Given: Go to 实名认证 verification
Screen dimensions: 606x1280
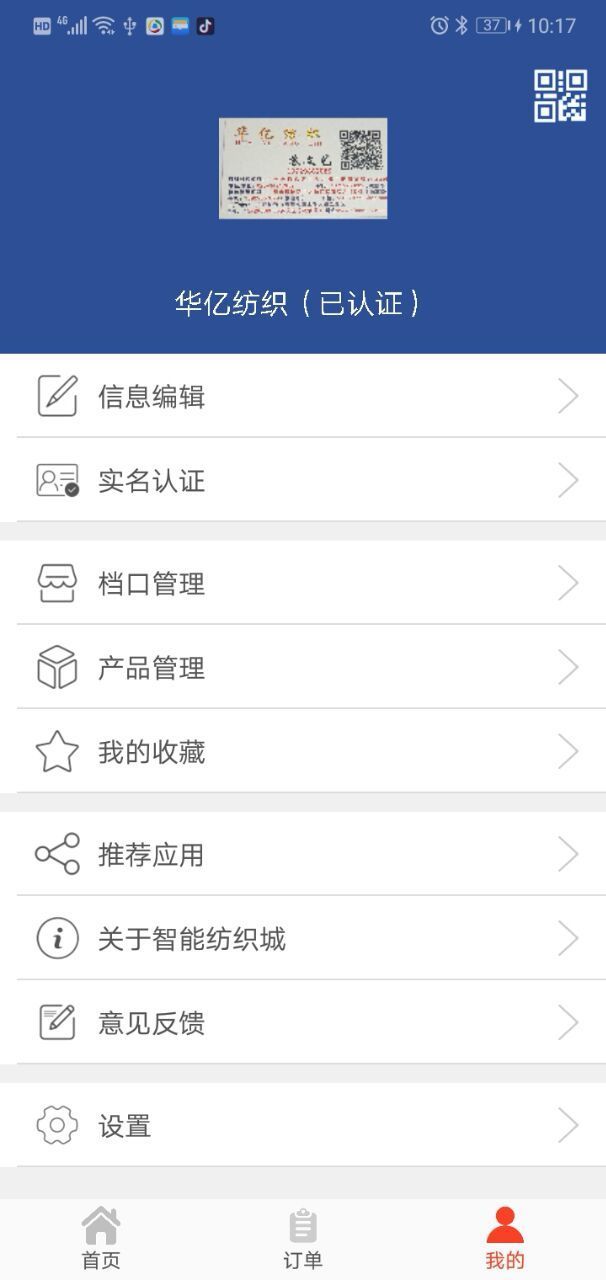Looking at the screenshot, I should click(x=303, y=481).
